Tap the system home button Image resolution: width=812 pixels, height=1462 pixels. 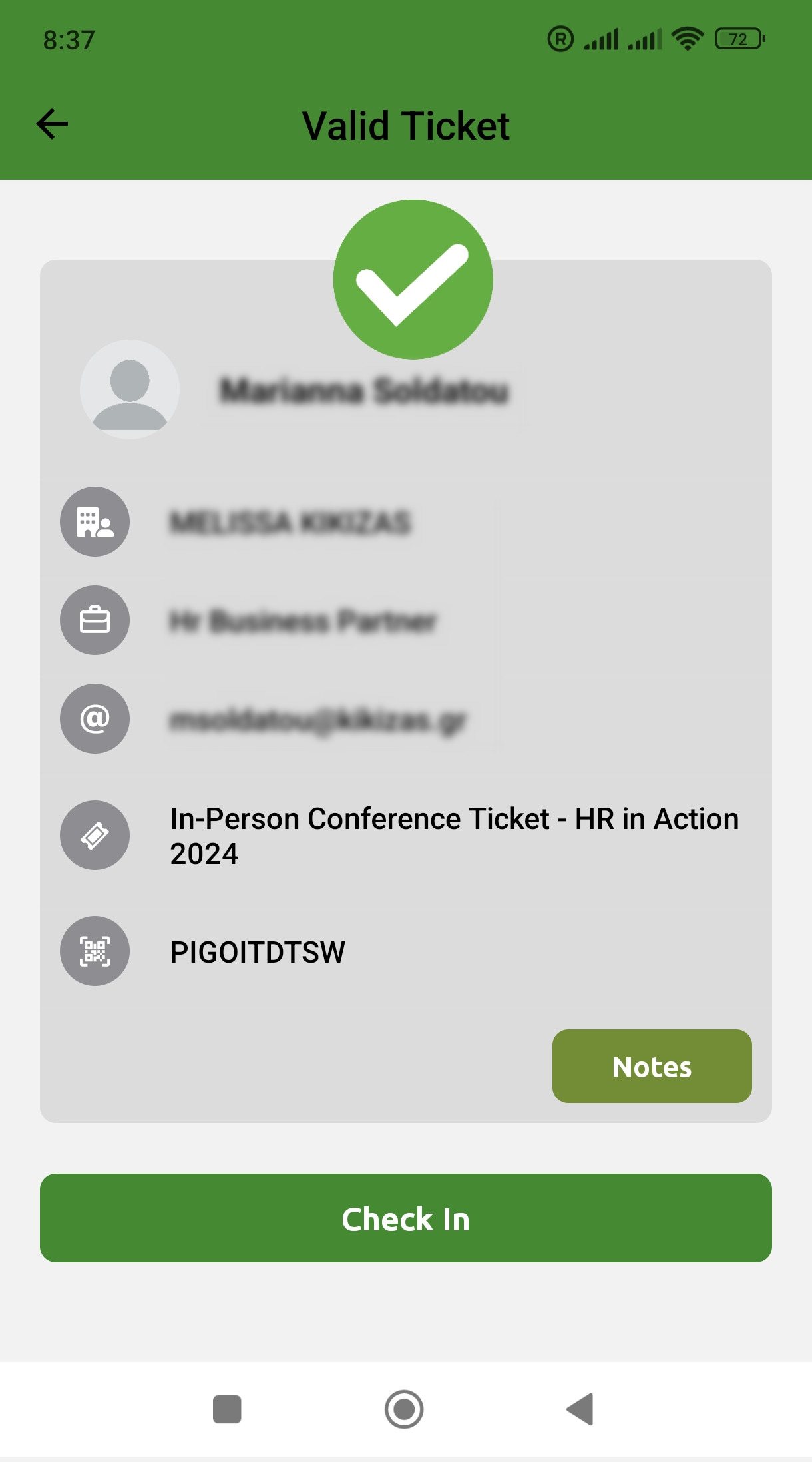point(404,1409)
